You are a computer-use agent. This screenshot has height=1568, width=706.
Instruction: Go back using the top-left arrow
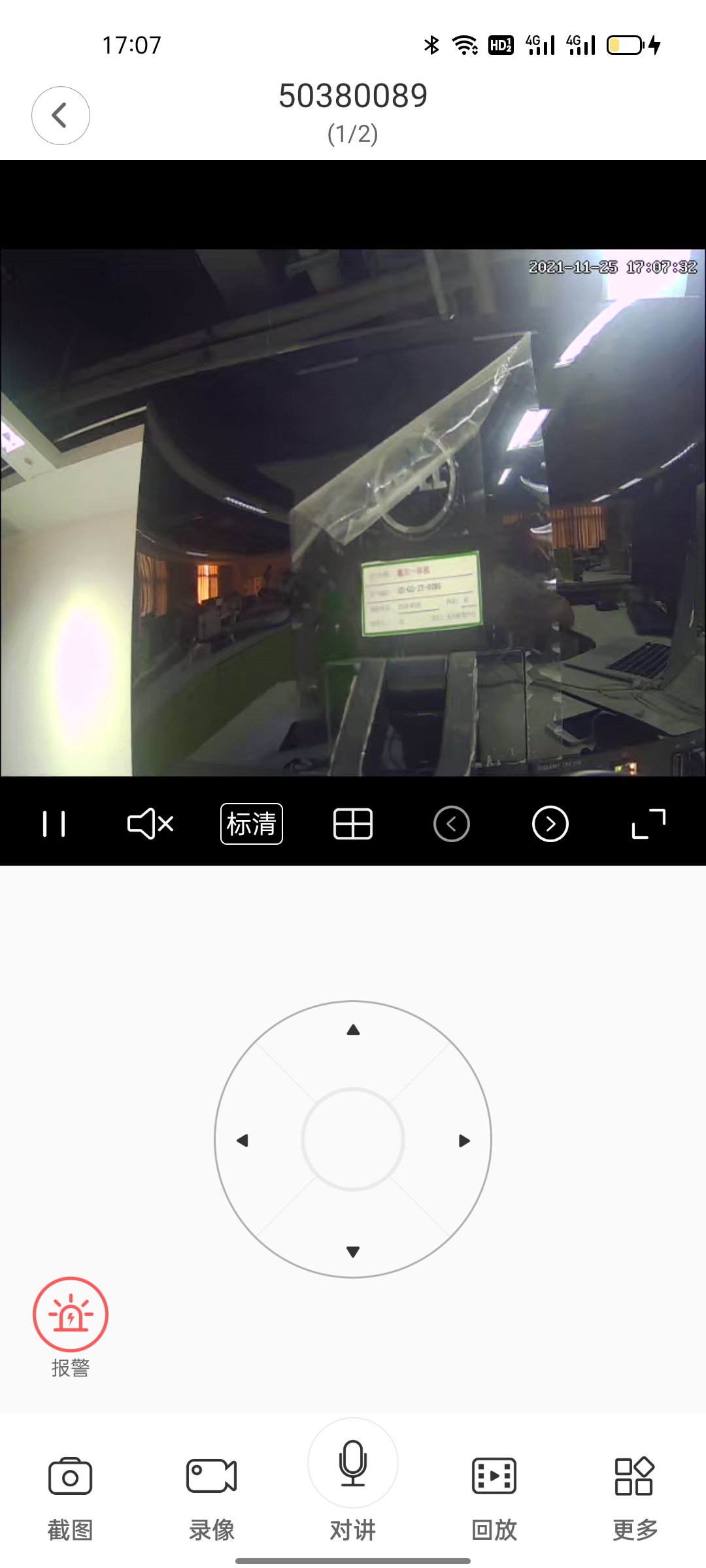click(61, 116)
